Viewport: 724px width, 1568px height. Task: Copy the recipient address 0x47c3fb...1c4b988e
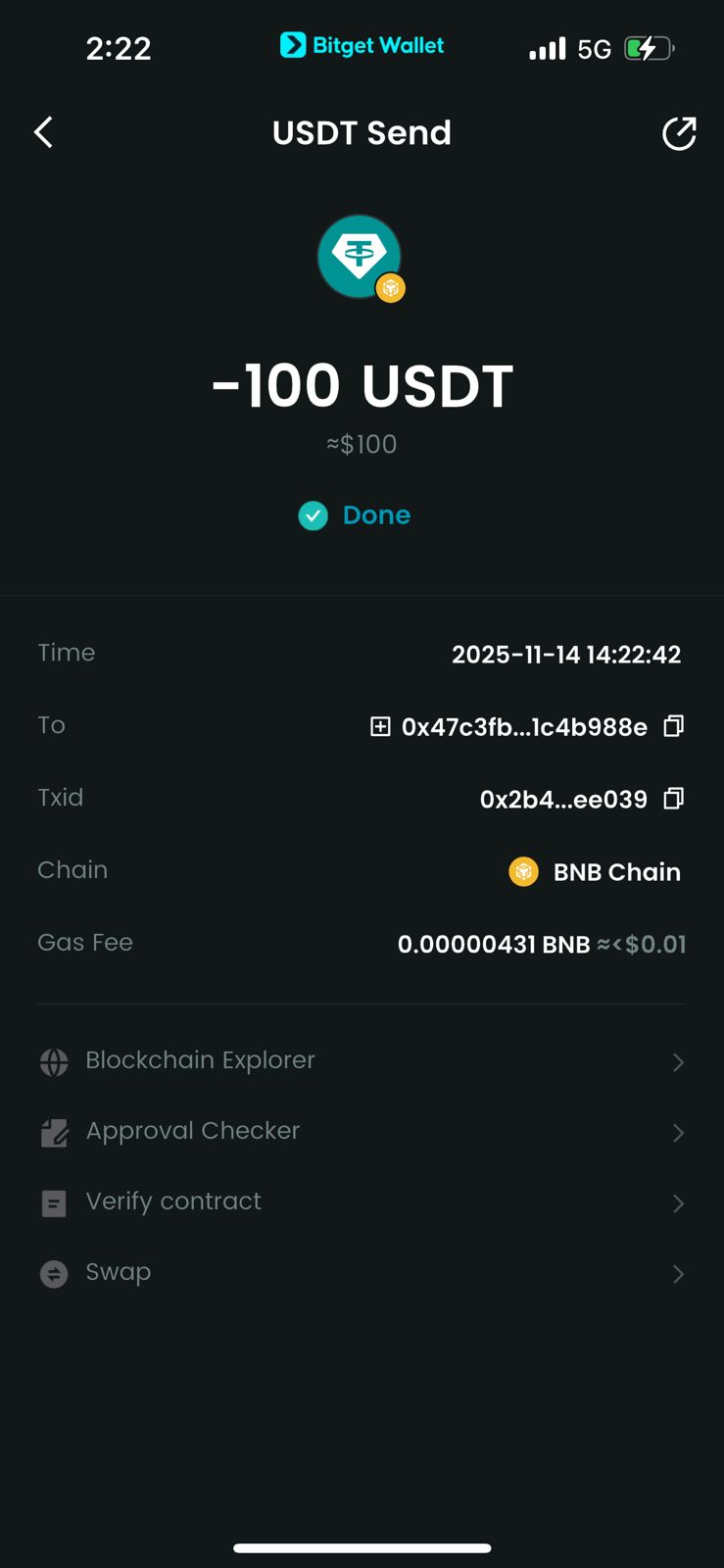pos(673,726)
